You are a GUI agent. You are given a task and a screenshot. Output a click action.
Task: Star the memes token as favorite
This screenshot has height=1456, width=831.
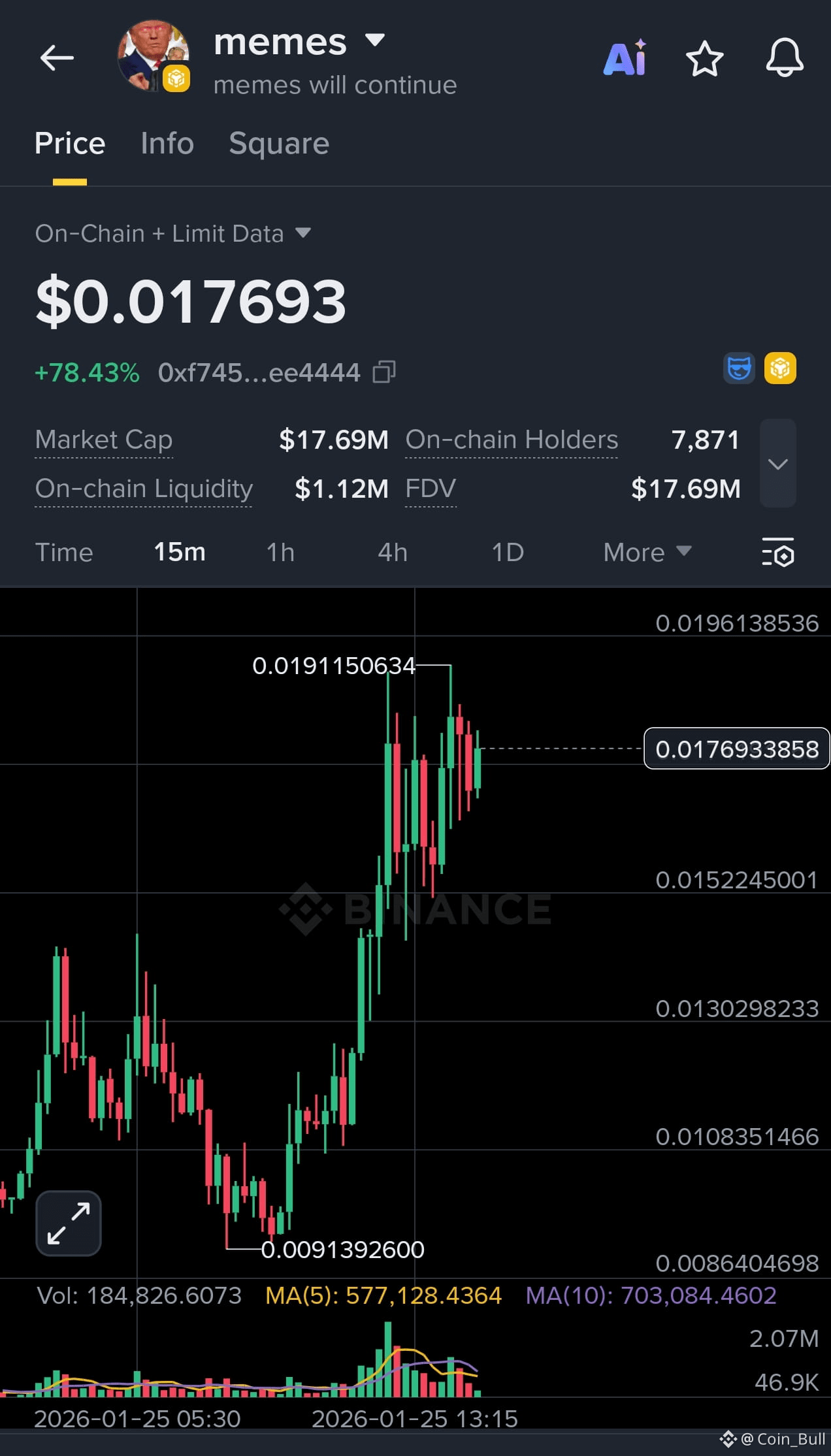[x=704, y=59]
